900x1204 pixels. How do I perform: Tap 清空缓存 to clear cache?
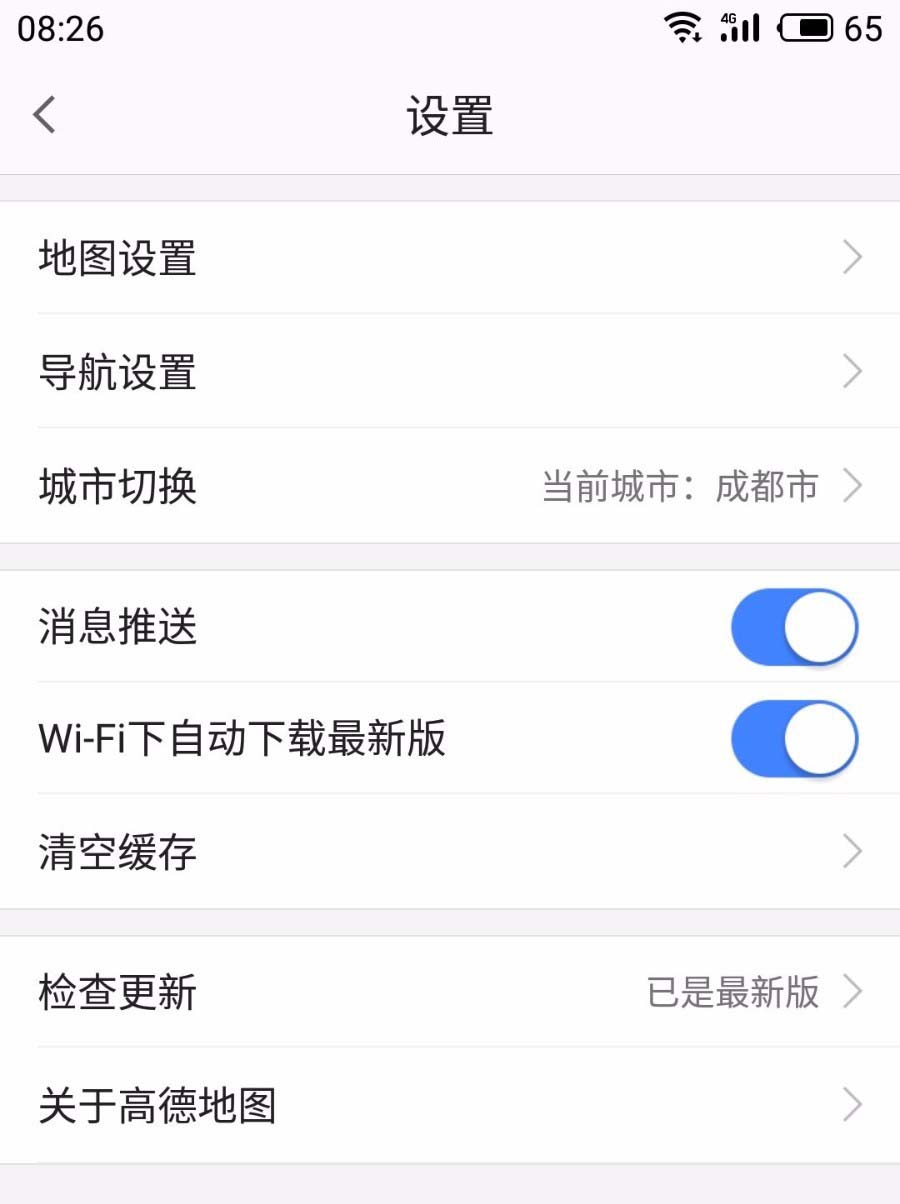coord(117,851)
